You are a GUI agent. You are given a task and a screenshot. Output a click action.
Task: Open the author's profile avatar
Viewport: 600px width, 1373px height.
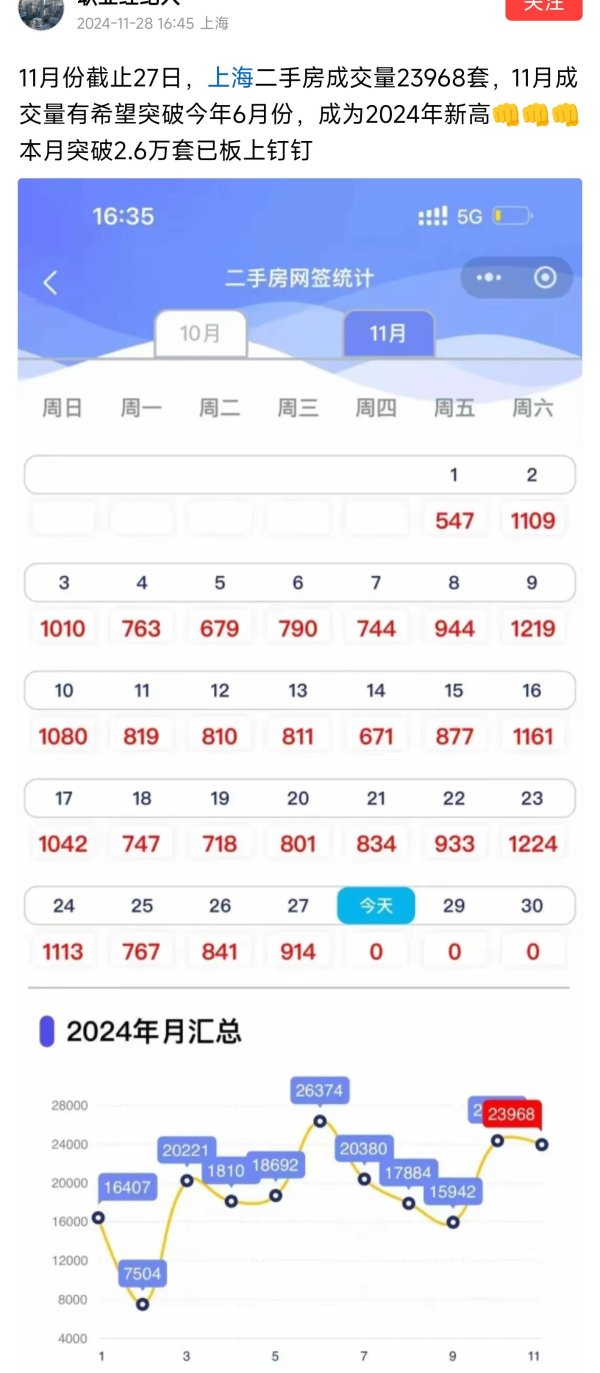pos(41,12)
